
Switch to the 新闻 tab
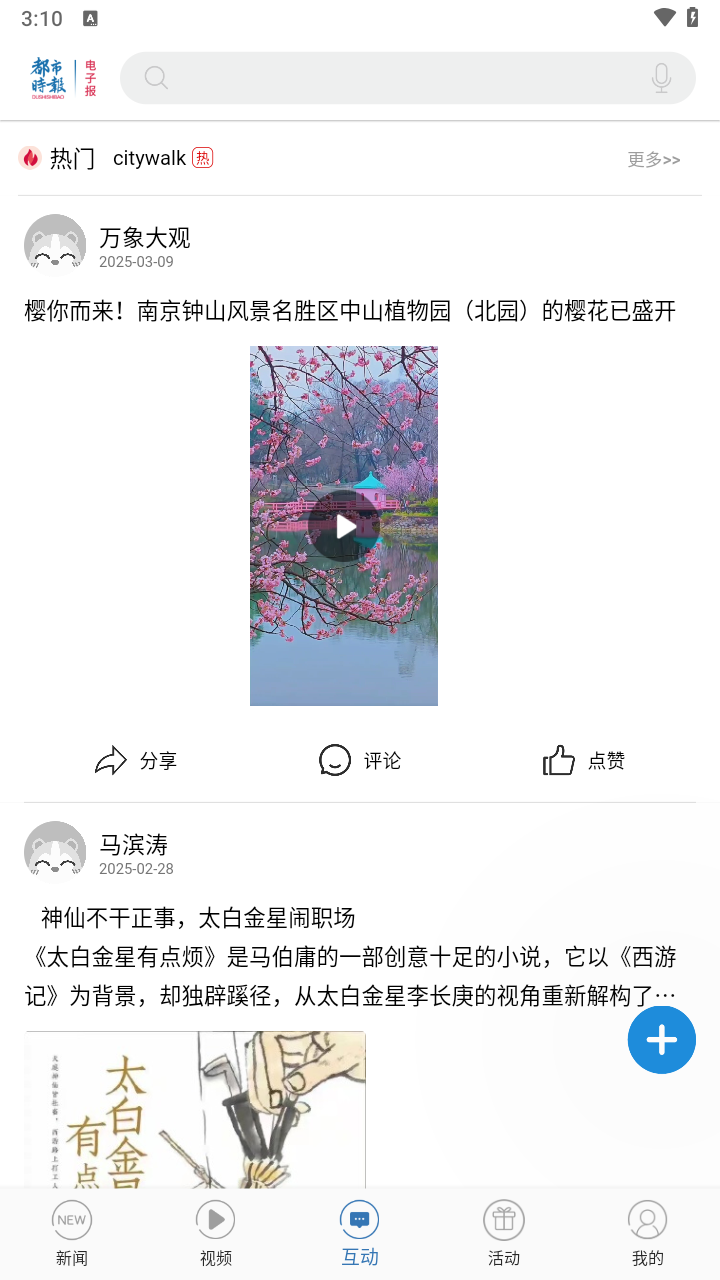pyautogui.click(x=72, y=1233)
